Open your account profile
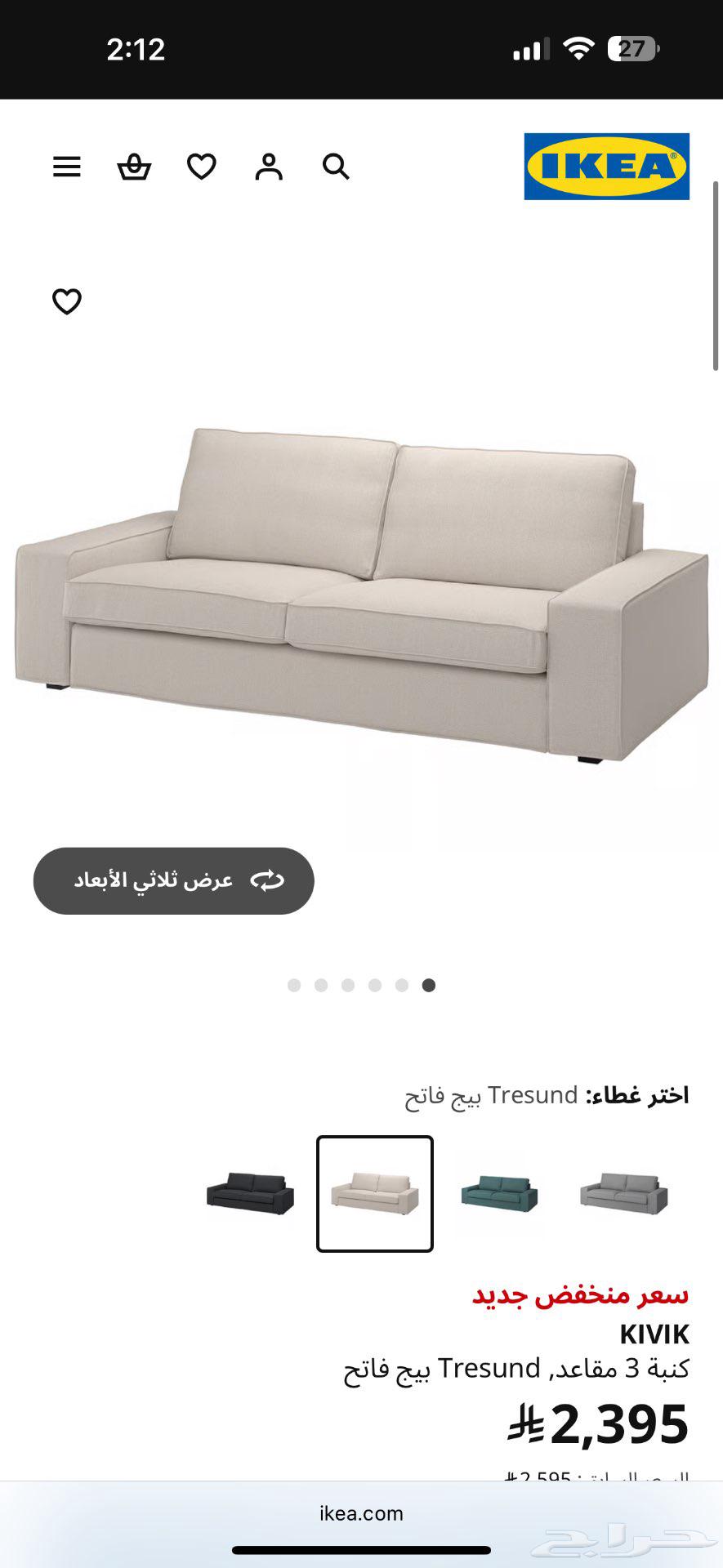 click(x=268, y=167)
